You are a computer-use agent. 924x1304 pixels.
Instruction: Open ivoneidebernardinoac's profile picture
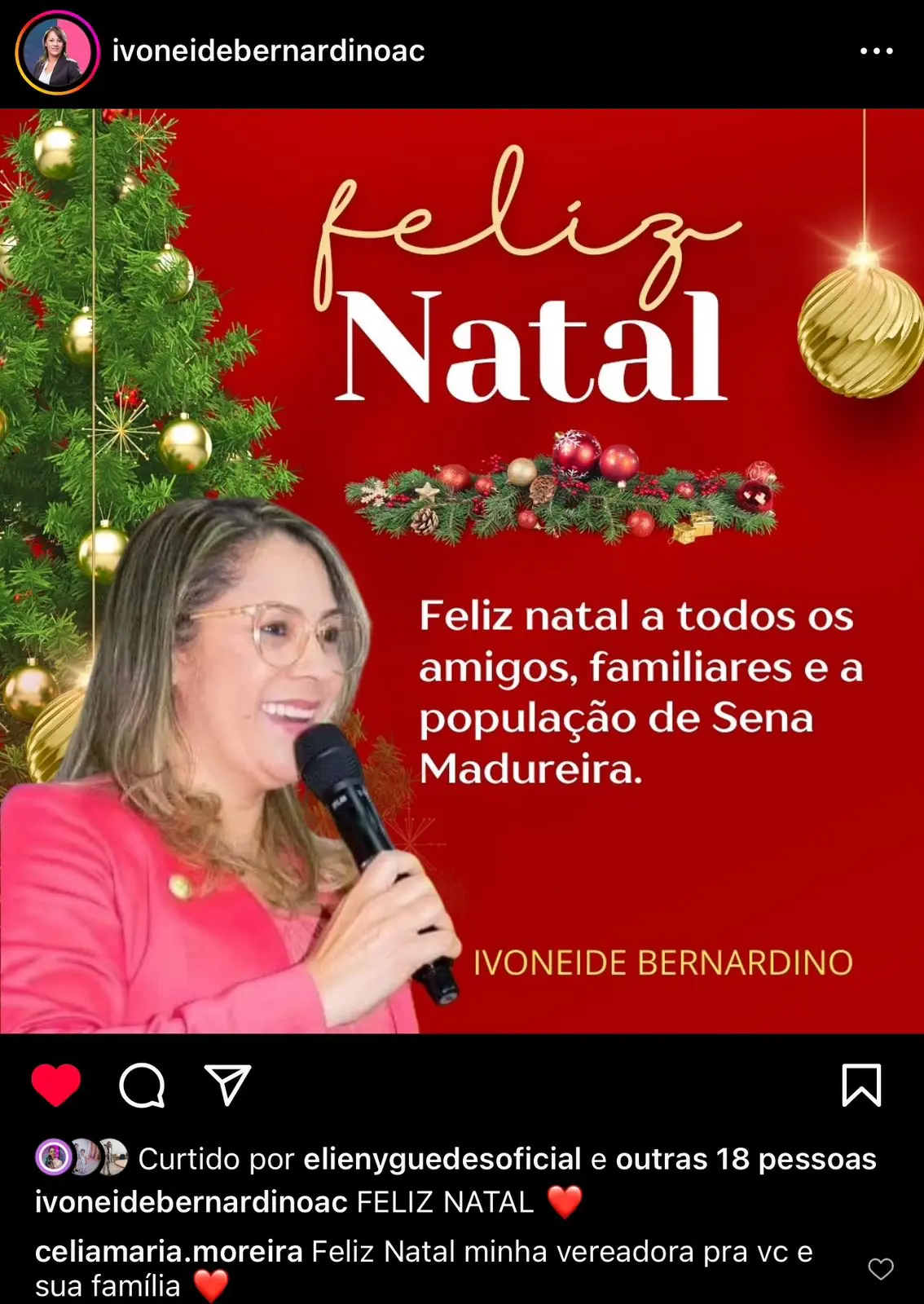(57, 52)
